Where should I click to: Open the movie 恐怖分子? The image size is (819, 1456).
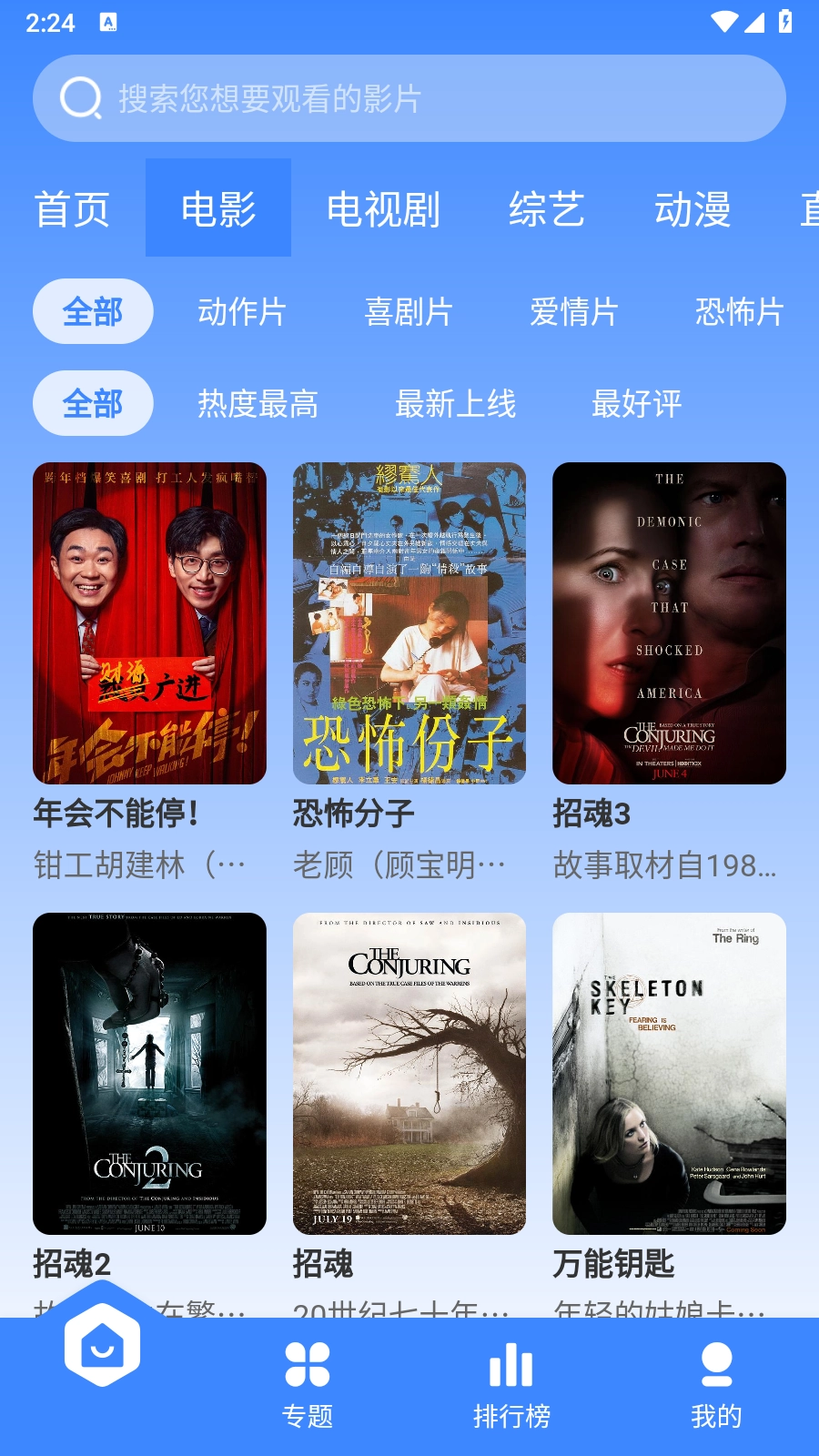(x=409, y=623)
